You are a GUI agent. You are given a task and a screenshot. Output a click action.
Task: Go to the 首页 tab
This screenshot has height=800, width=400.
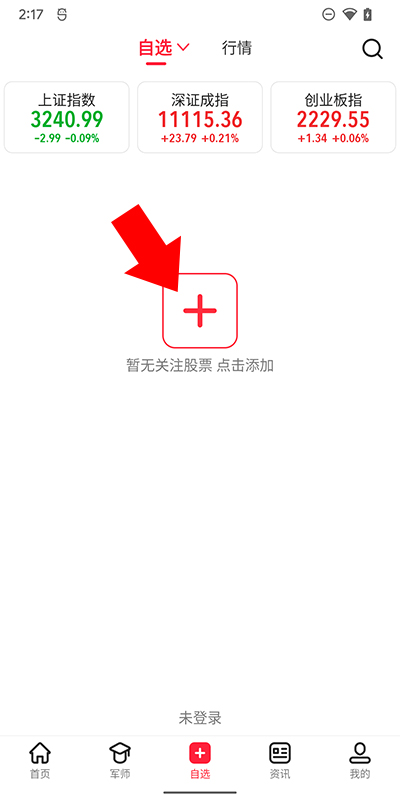coord(40,760)
